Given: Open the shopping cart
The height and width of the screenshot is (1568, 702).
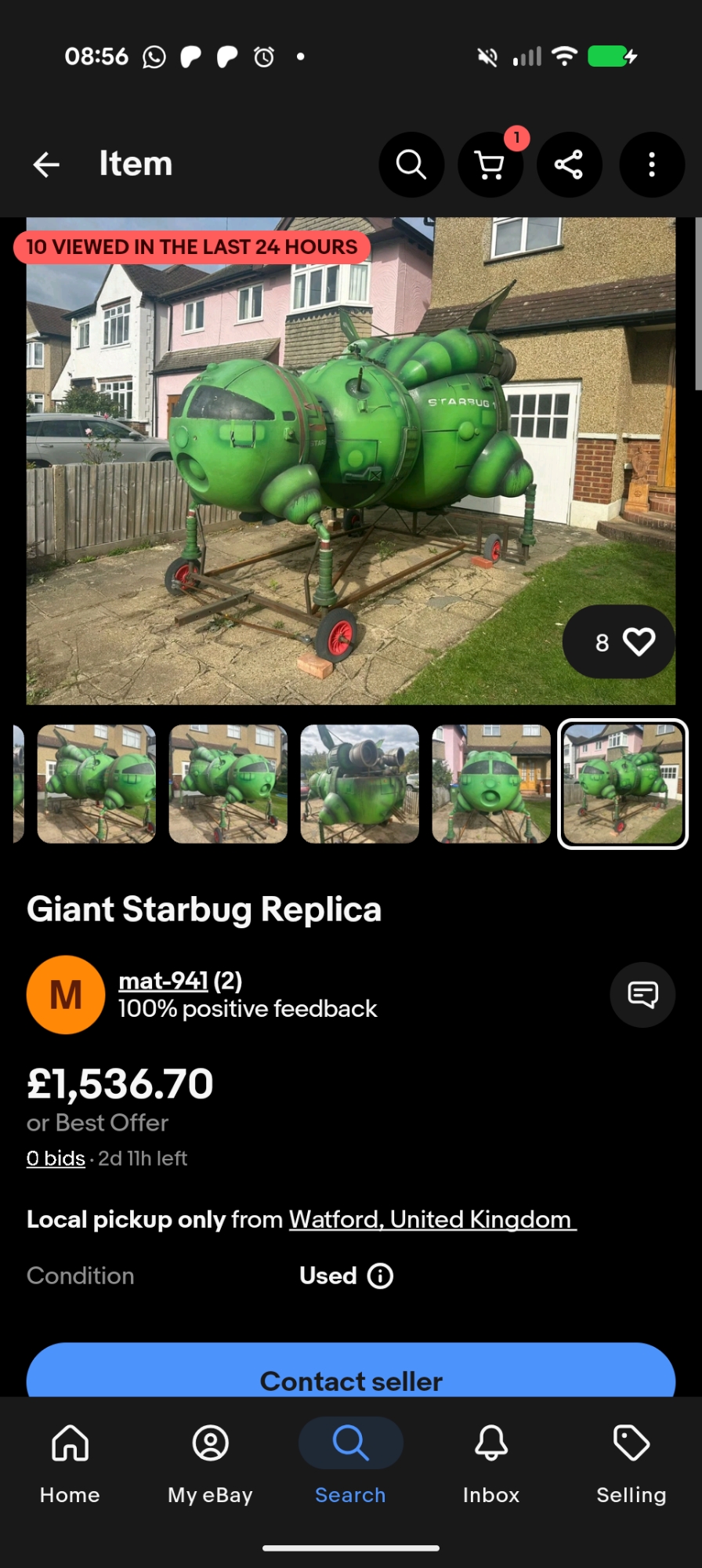Looking at the screenshot, I should coord(490,165).
